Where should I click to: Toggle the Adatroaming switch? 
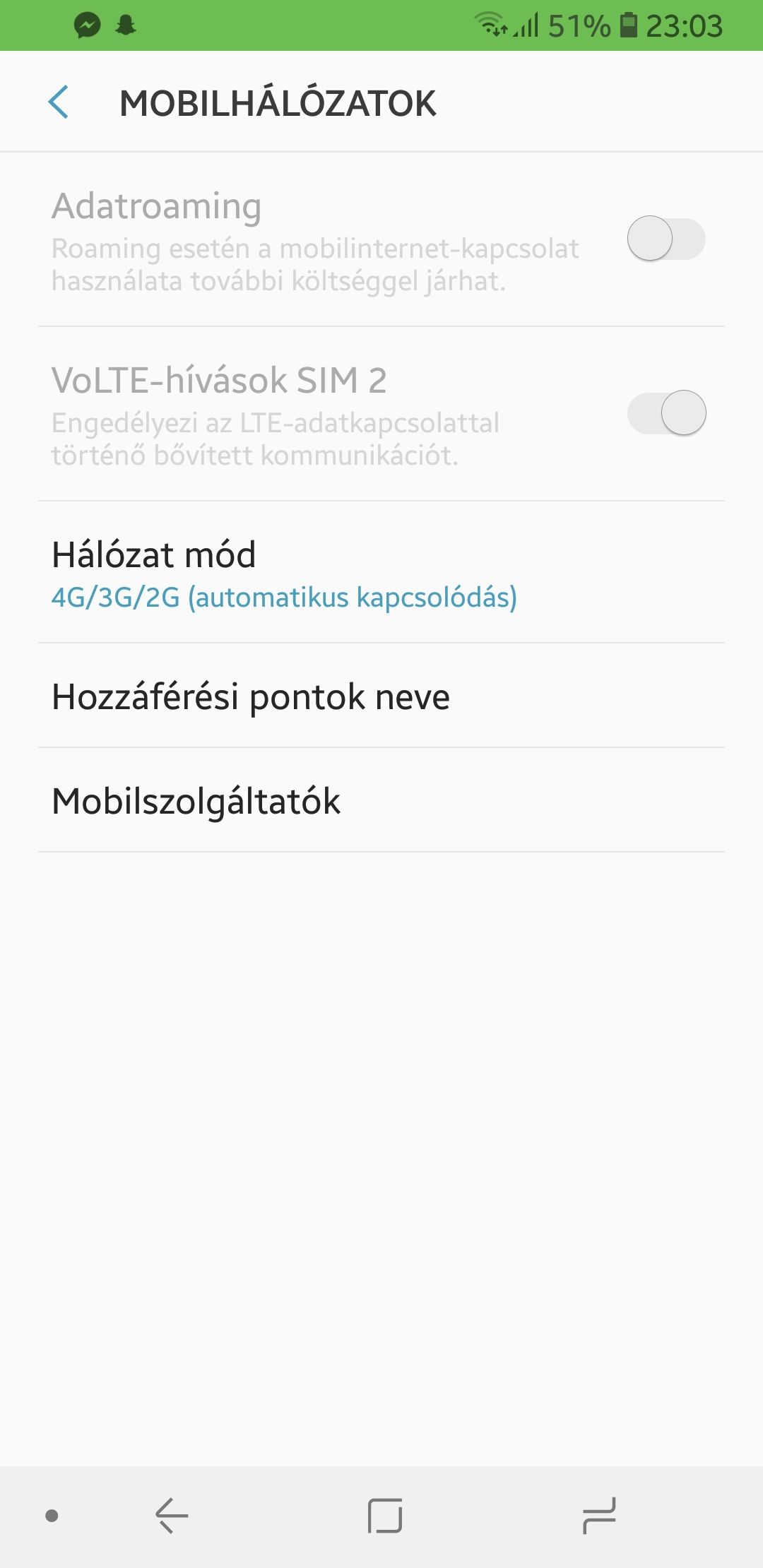666,239
